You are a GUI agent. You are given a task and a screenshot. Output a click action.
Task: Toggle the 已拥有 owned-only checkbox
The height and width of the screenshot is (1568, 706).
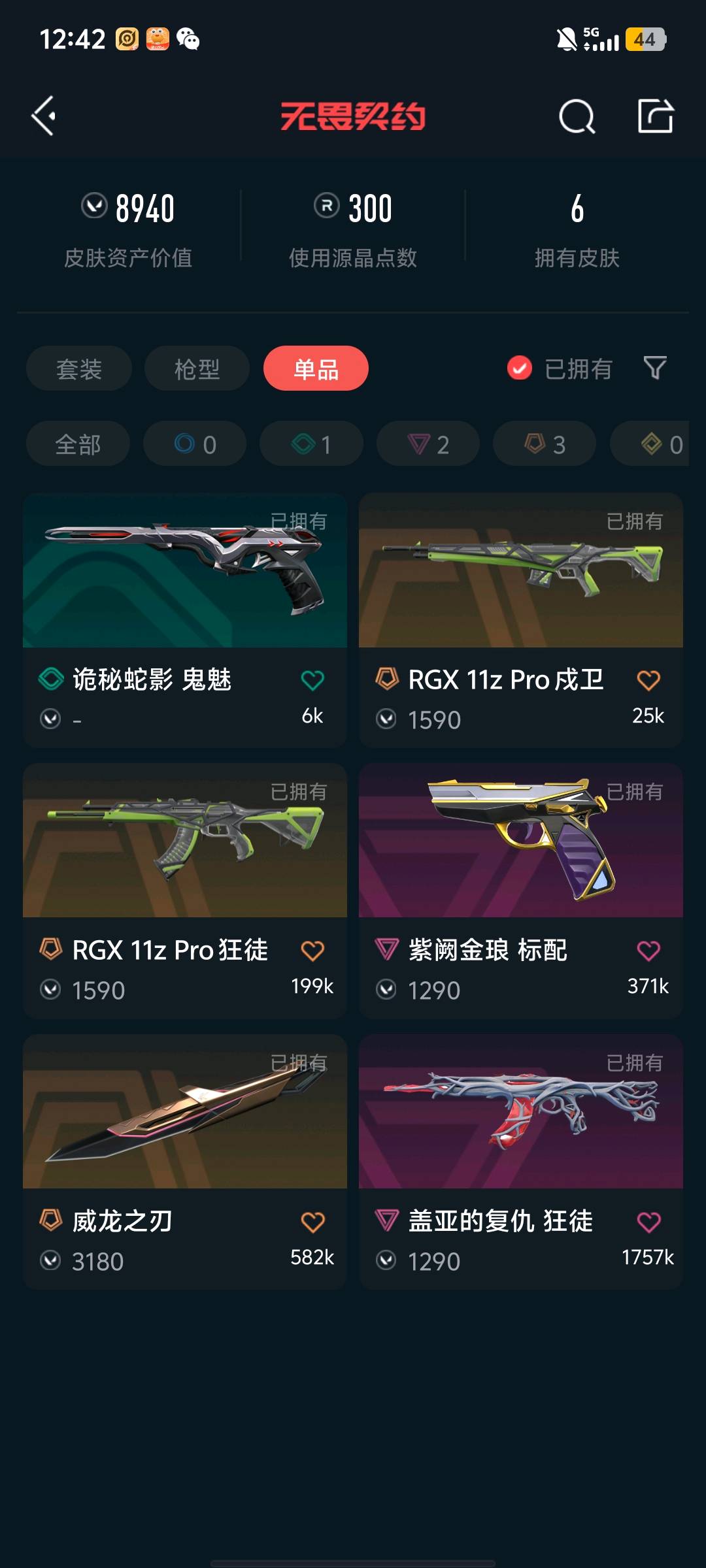(520, 368)
